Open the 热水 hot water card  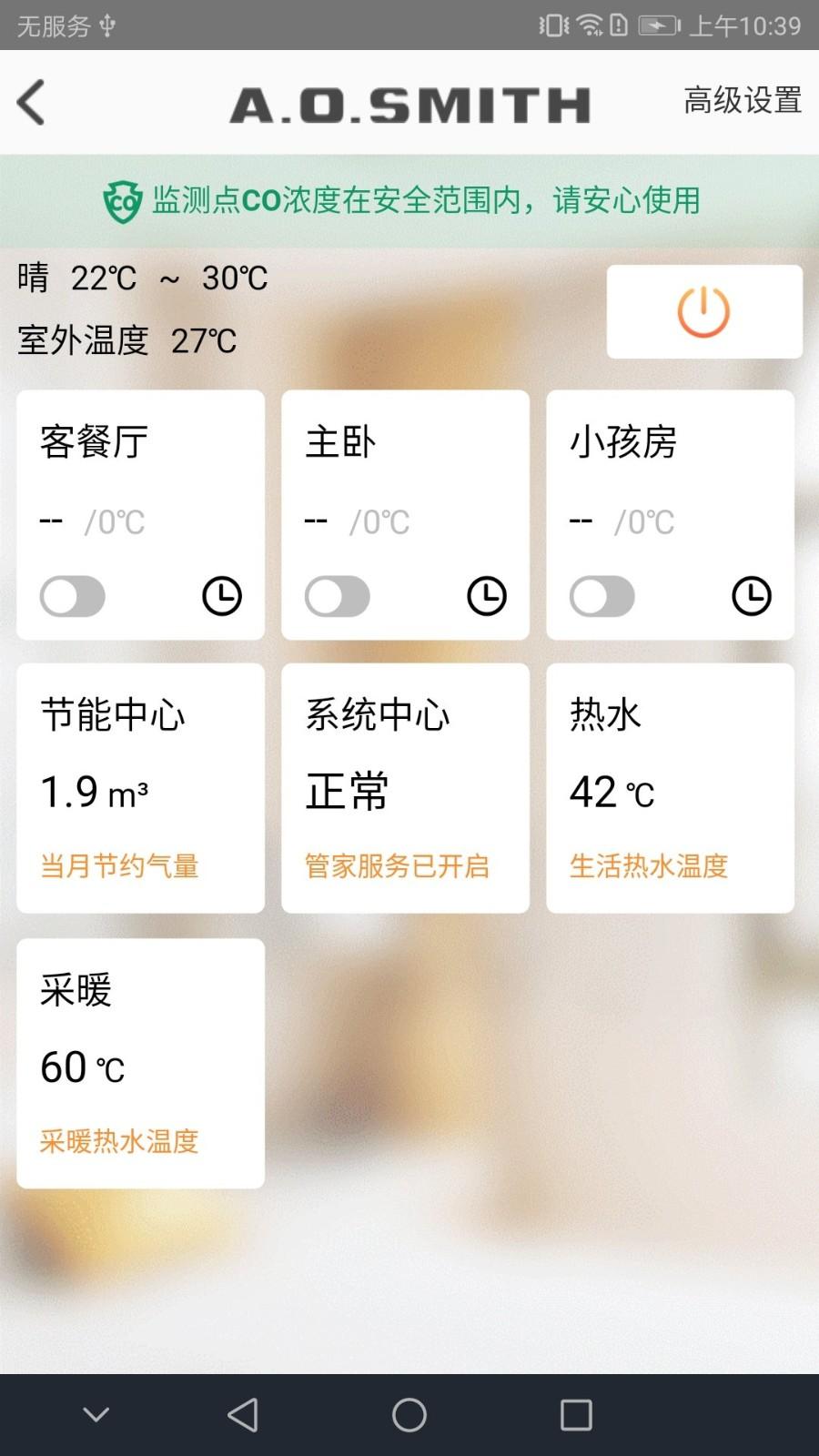pos(671,788)
